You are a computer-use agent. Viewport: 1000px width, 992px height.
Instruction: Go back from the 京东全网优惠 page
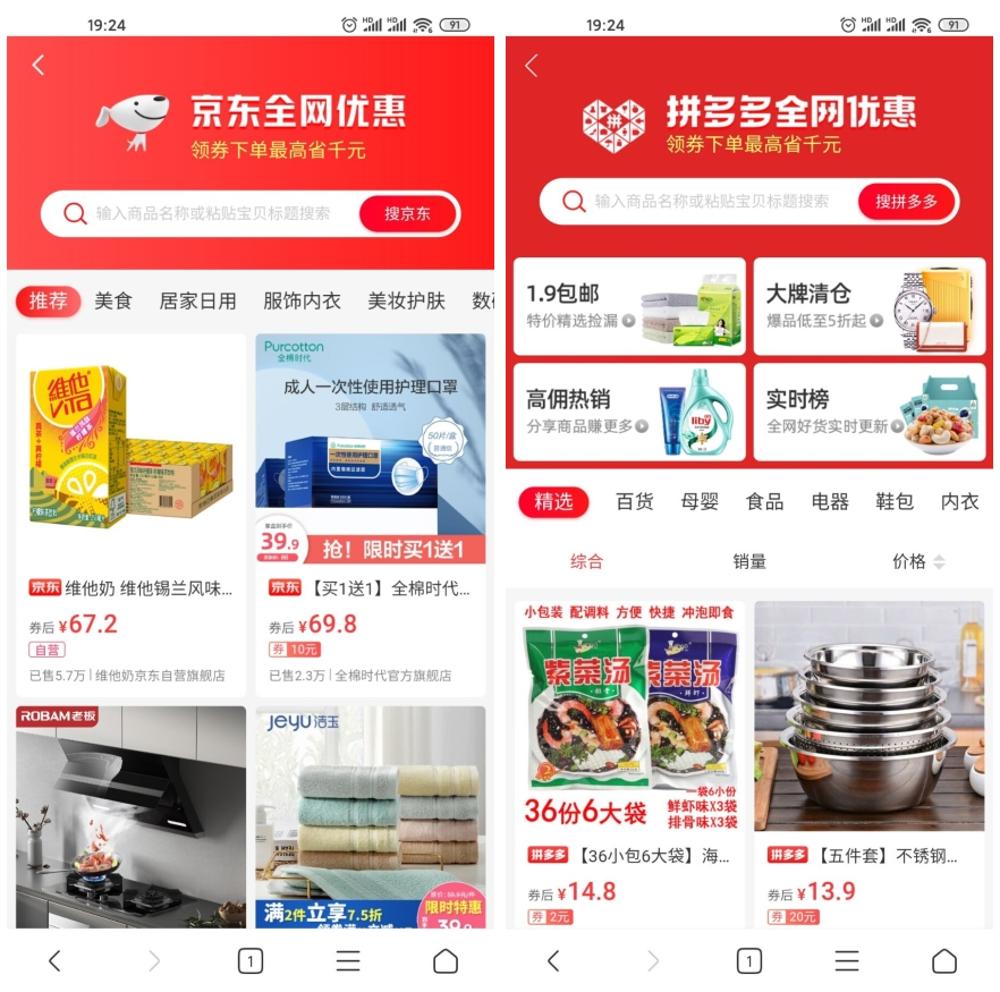click(38, 65)
